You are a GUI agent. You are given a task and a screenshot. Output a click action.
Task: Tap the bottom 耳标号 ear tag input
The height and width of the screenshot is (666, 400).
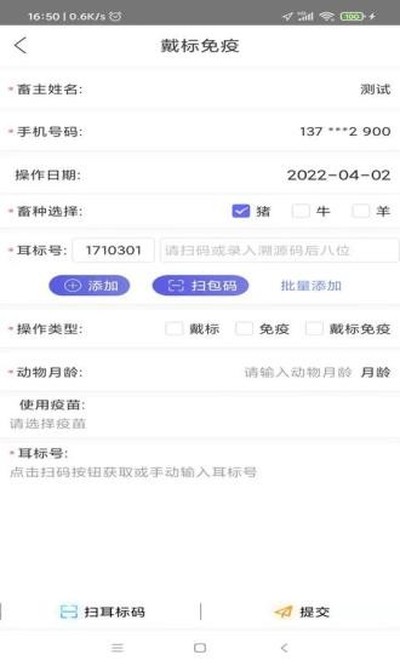click(x=133, y=472)
